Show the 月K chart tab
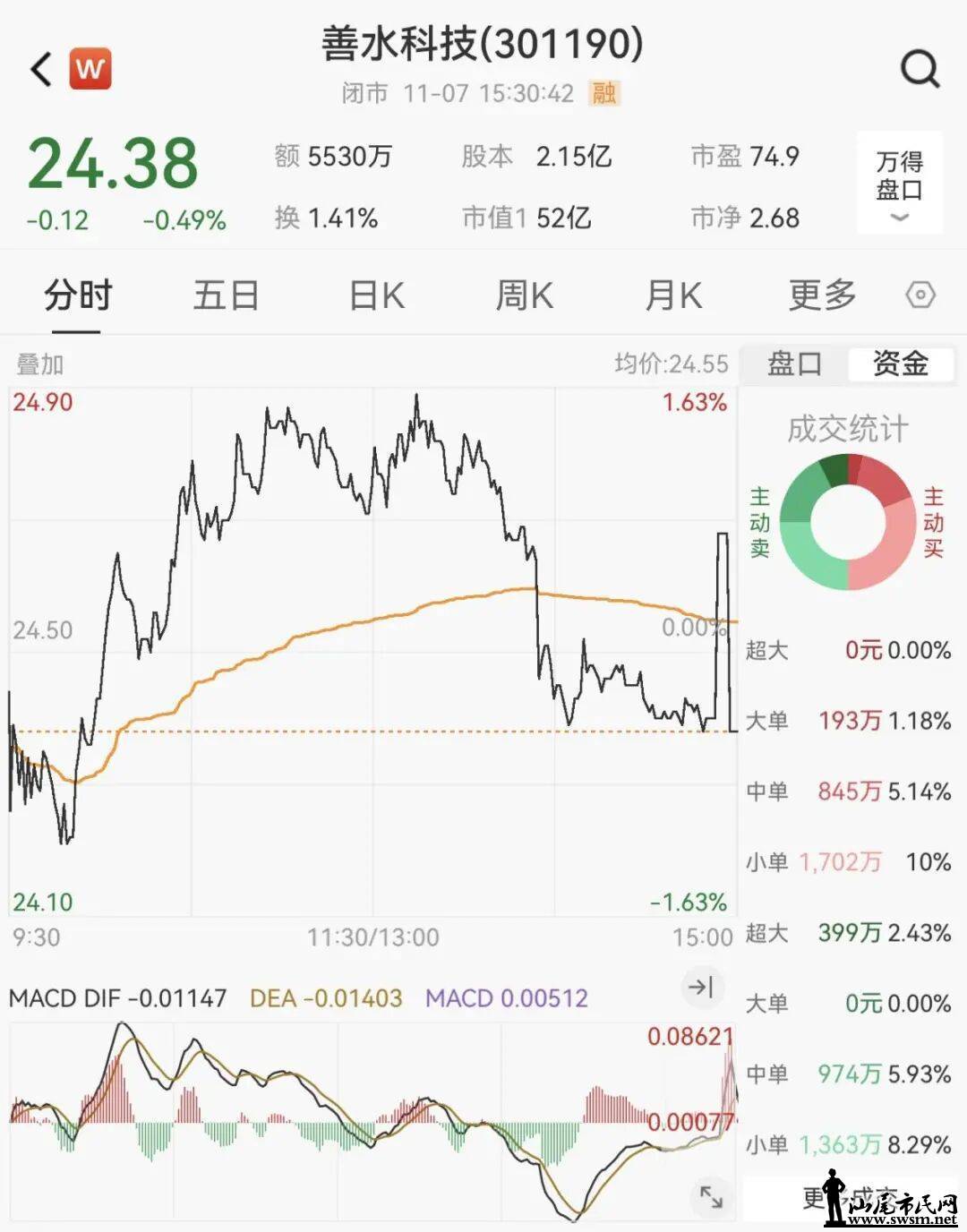Viewport: 967px width, 1232px height. tap(673, 295)
